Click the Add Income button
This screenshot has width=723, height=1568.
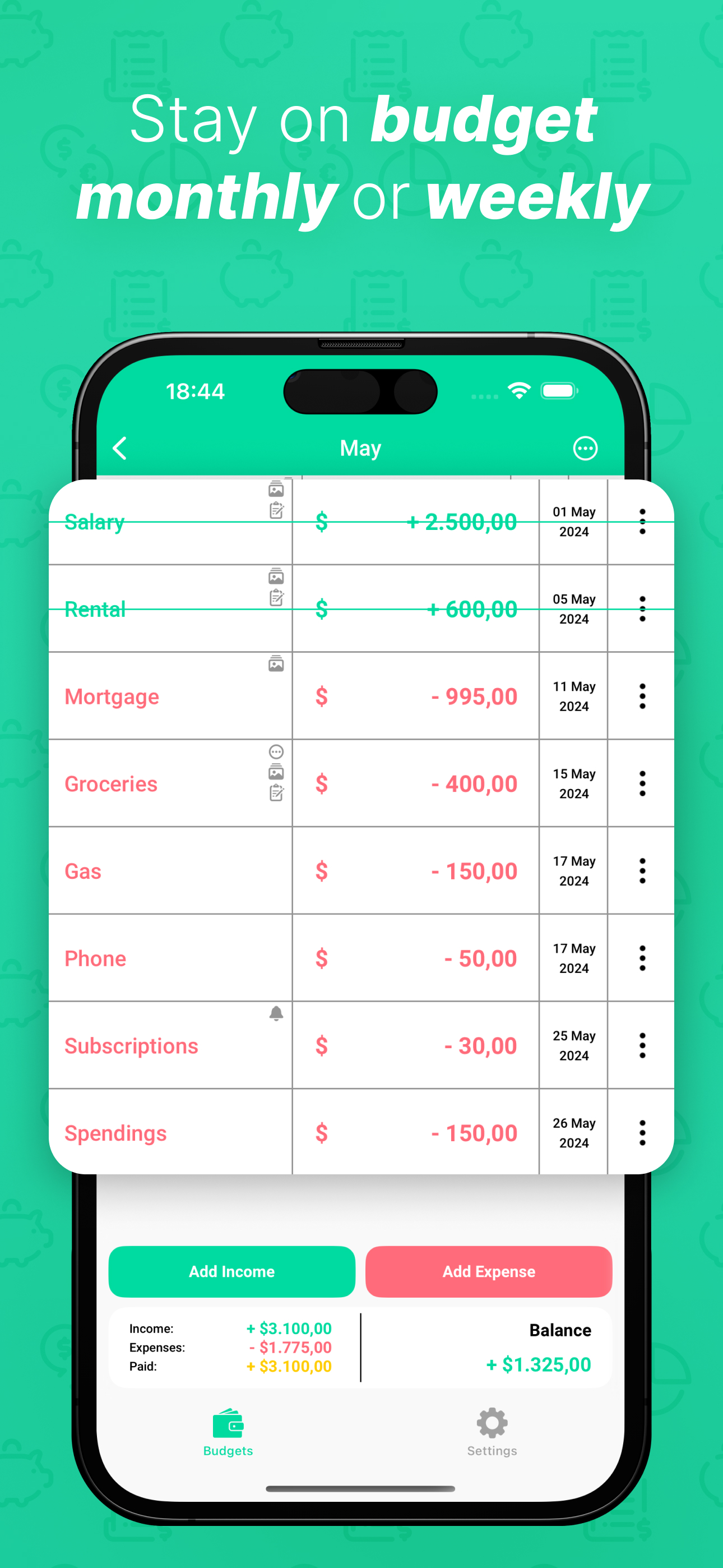click(231, 1271)
